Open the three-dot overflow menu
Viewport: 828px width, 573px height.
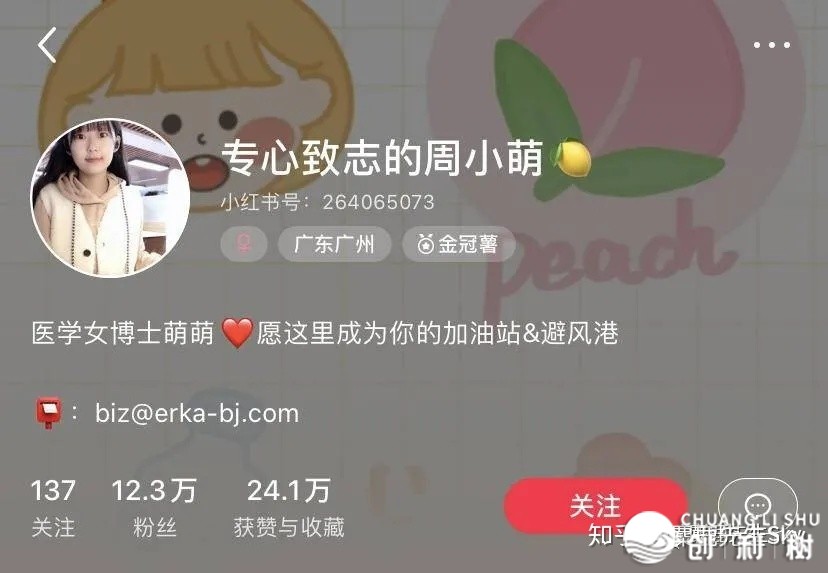tap(771, 45)
